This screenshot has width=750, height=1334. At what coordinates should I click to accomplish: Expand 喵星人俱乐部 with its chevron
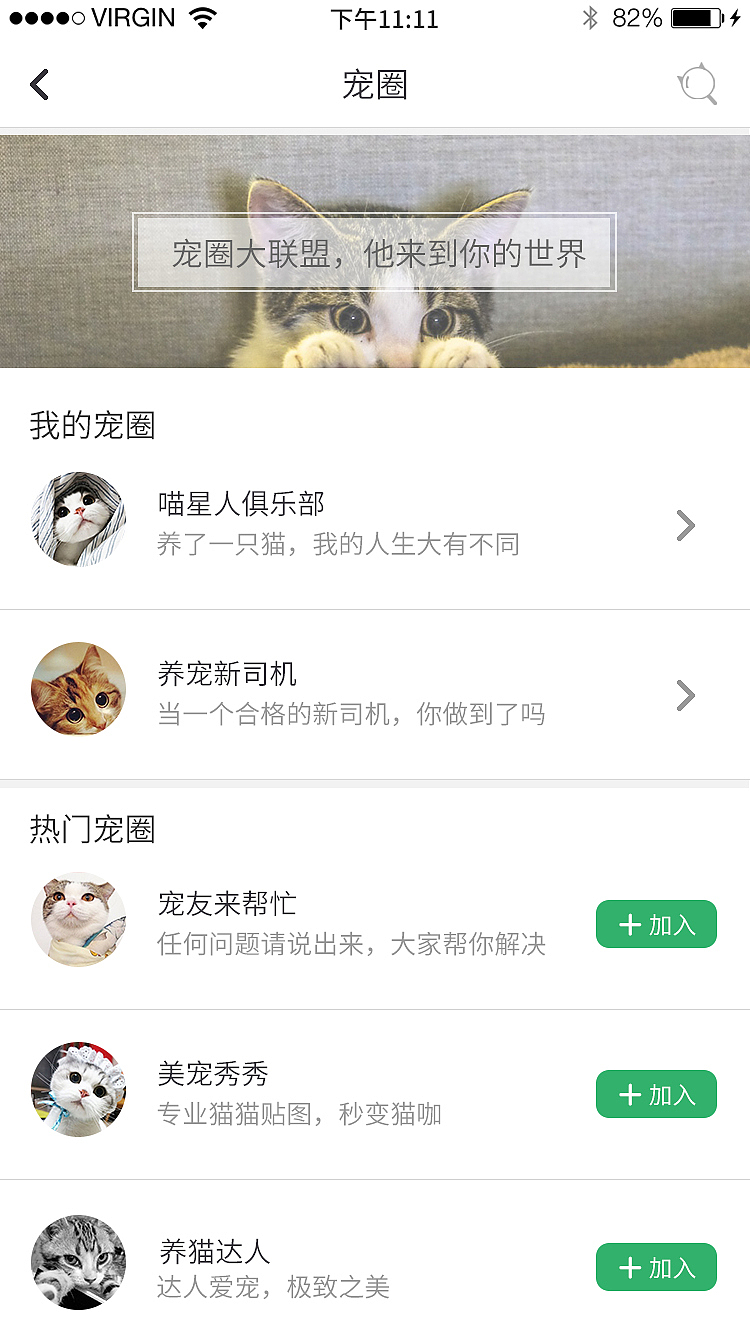684,525
